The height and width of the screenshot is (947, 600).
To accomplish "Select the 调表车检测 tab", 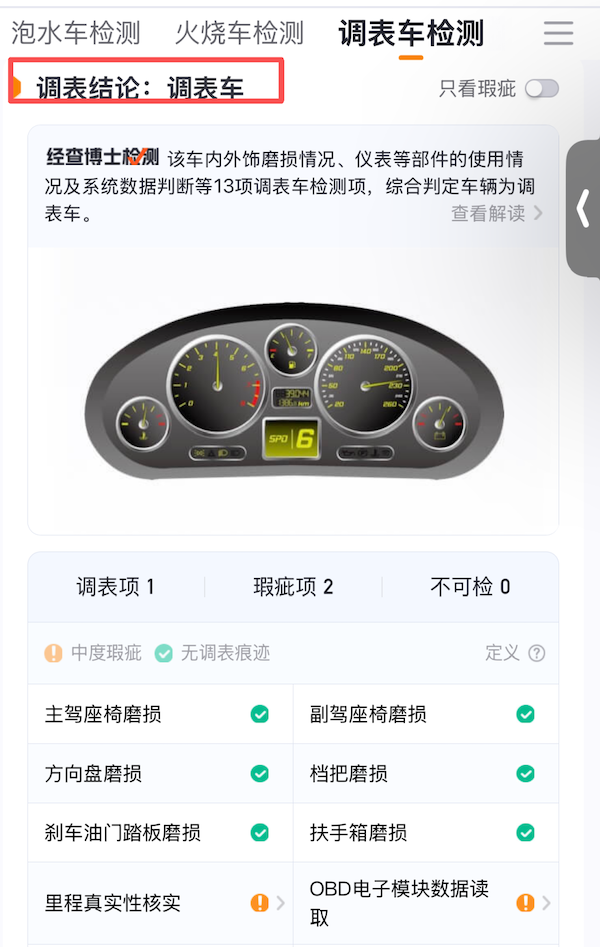I will point(410,33).
